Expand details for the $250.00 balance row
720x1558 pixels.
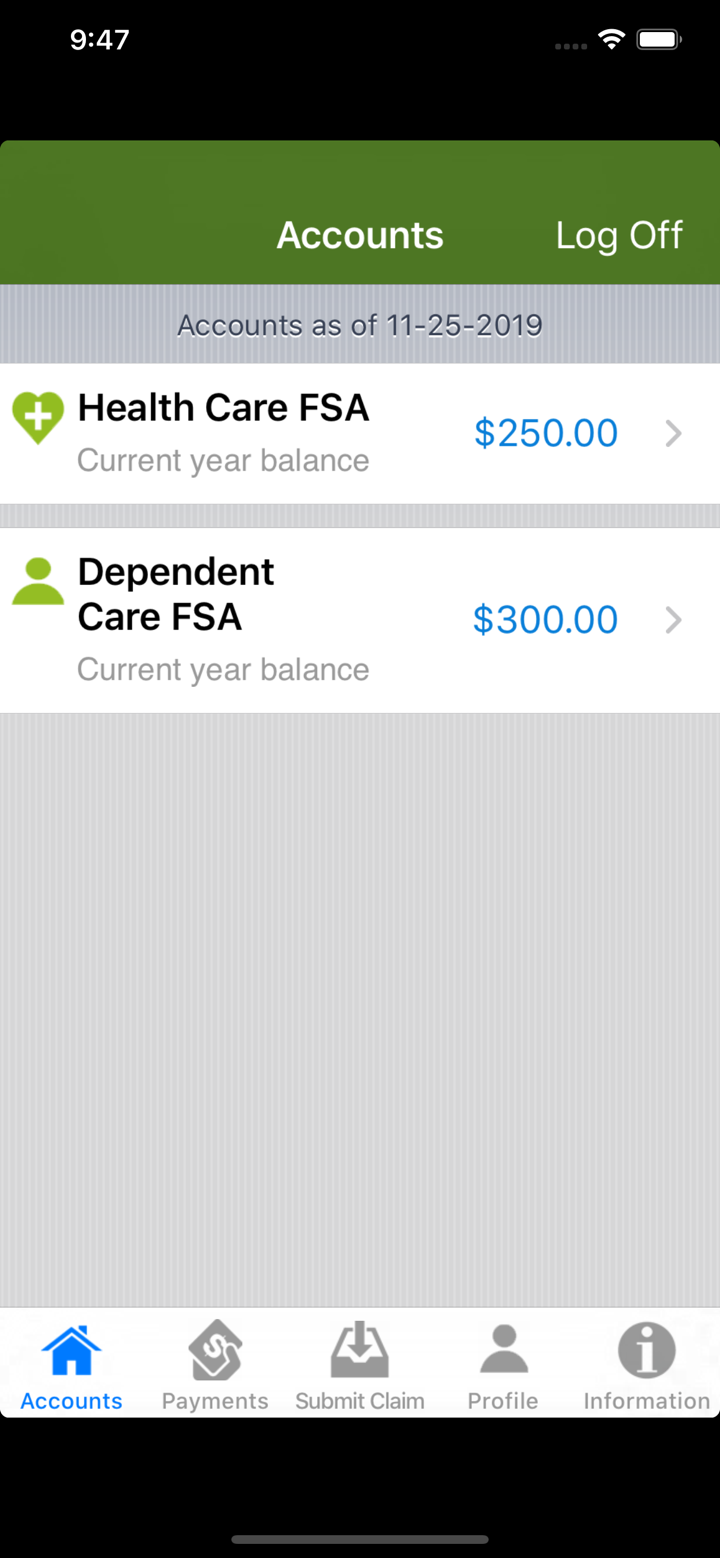pyautogui.click(x=674, y=433)
